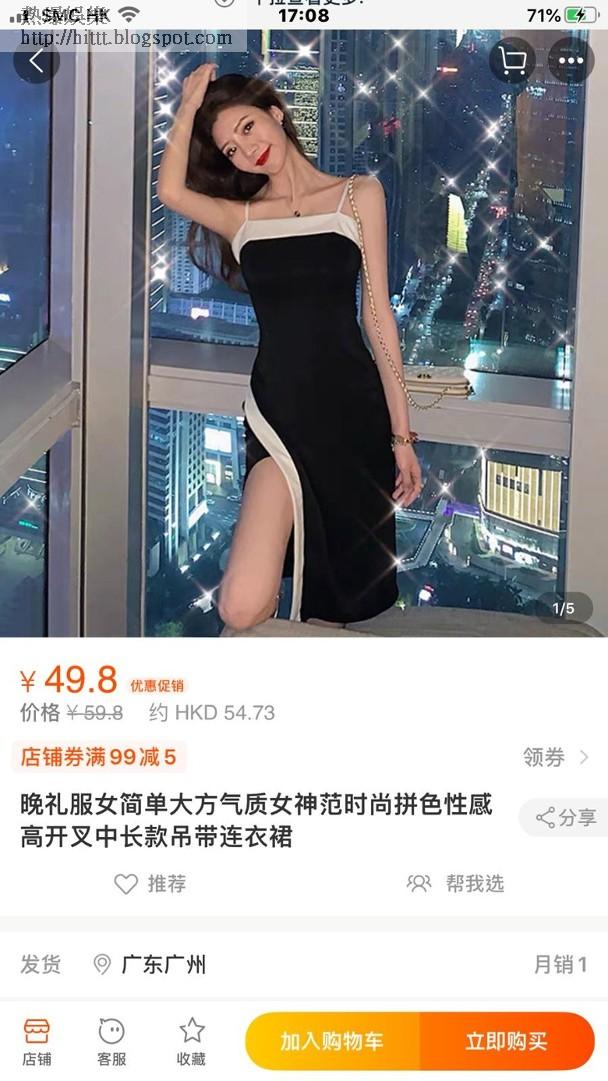Tap 加入购物车 to add to cart
This screenshot has width=608, height=1081.
332,1041
